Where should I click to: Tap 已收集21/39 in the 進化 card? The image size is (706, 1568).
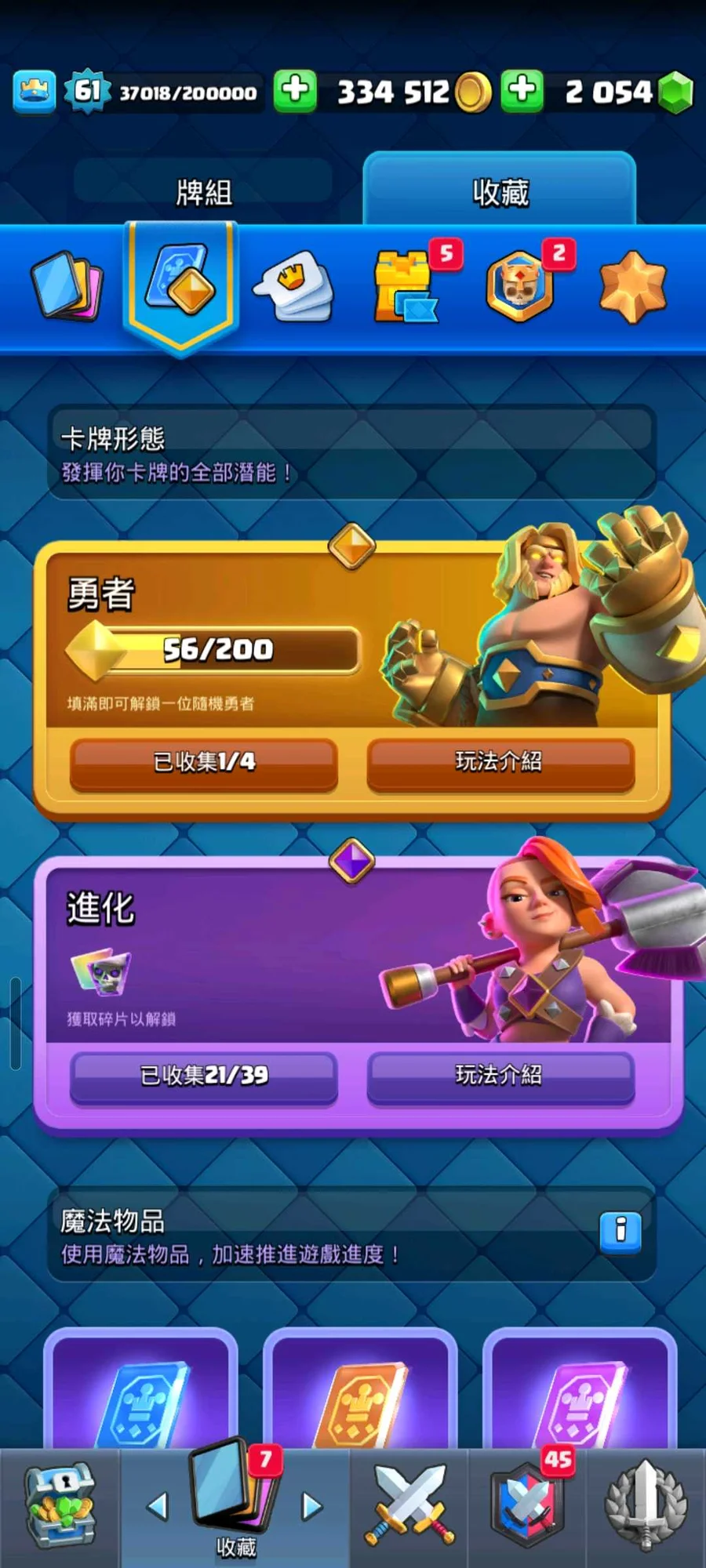coord(204,1076)
